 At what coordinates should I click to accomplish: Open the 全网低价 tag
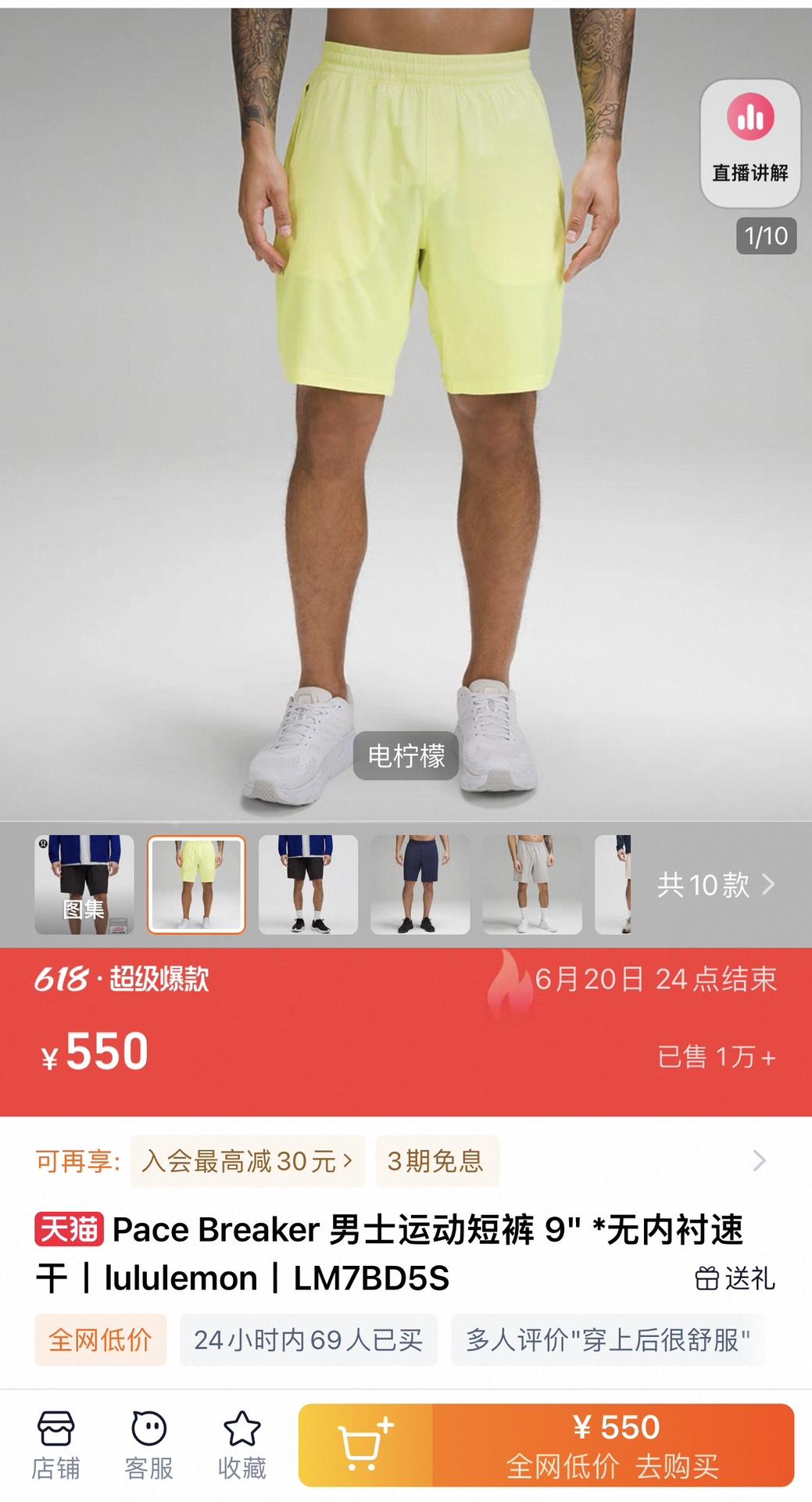tap(100, 1340)
